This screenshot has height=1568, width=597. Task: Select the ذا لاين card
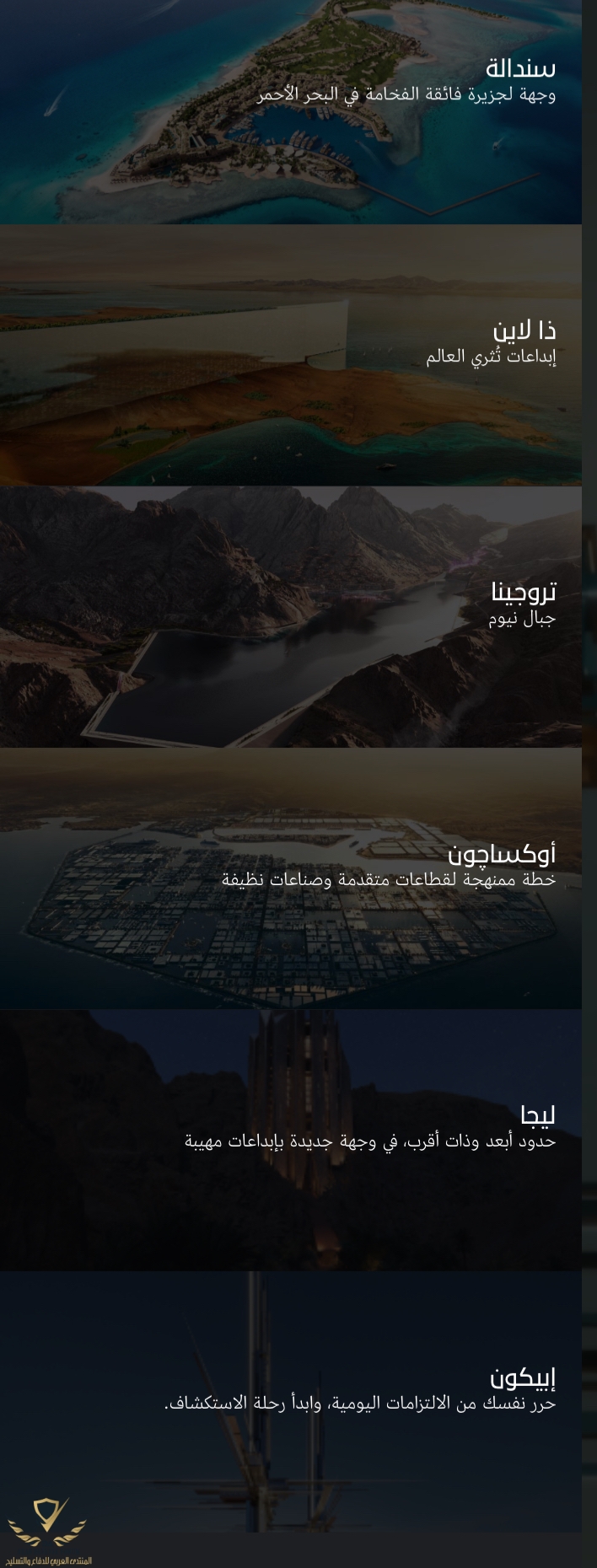tap(291, 355)
